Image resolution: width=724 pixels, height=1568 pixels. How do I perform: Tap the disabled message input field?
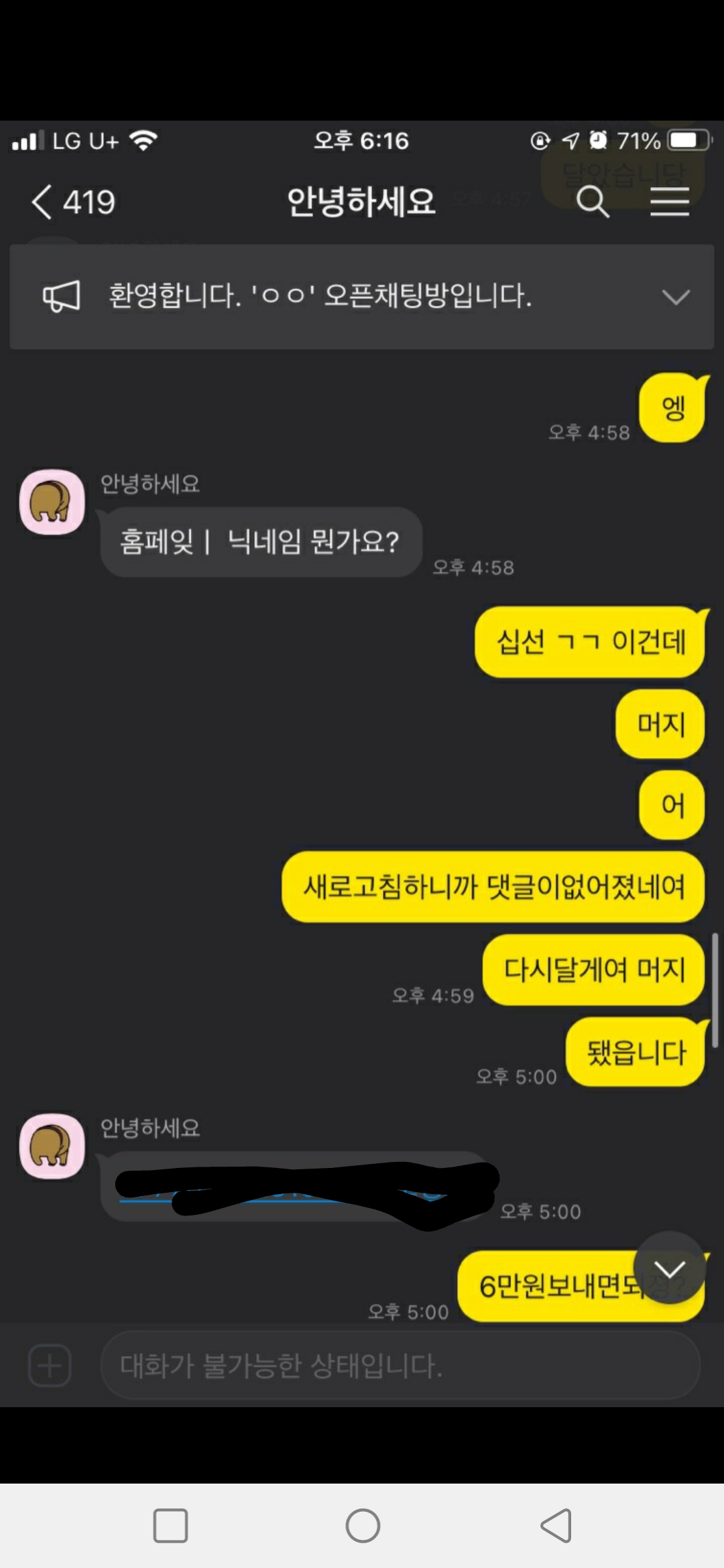400,1365
